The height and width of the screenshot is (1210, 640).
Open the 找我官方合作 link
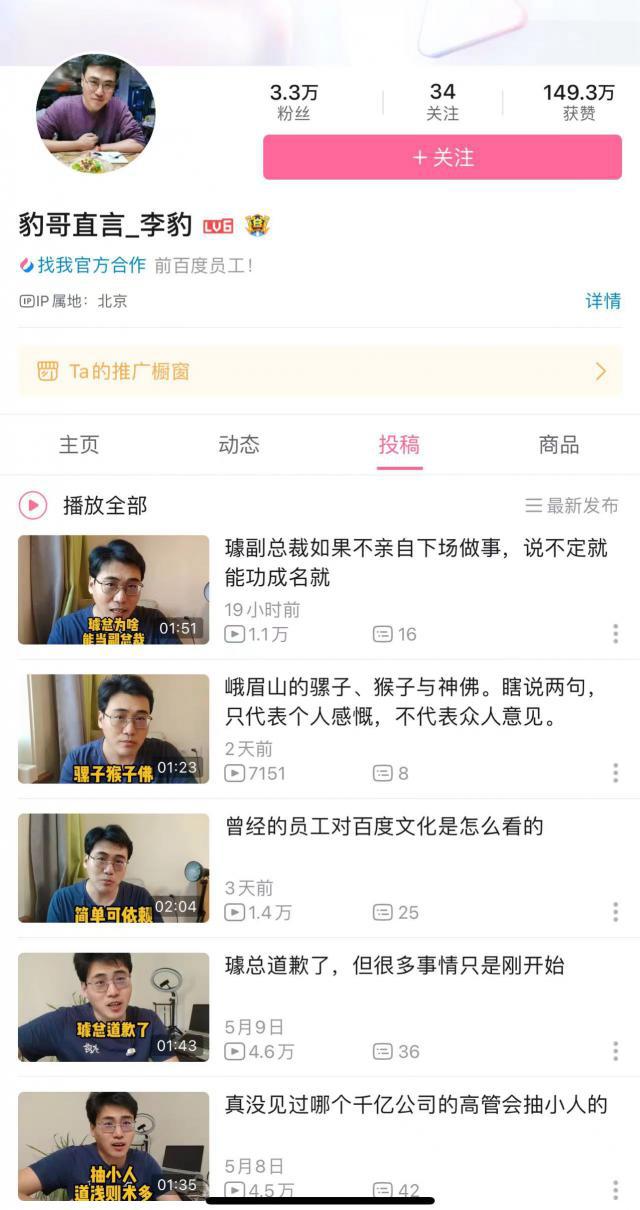click(90, 265)
